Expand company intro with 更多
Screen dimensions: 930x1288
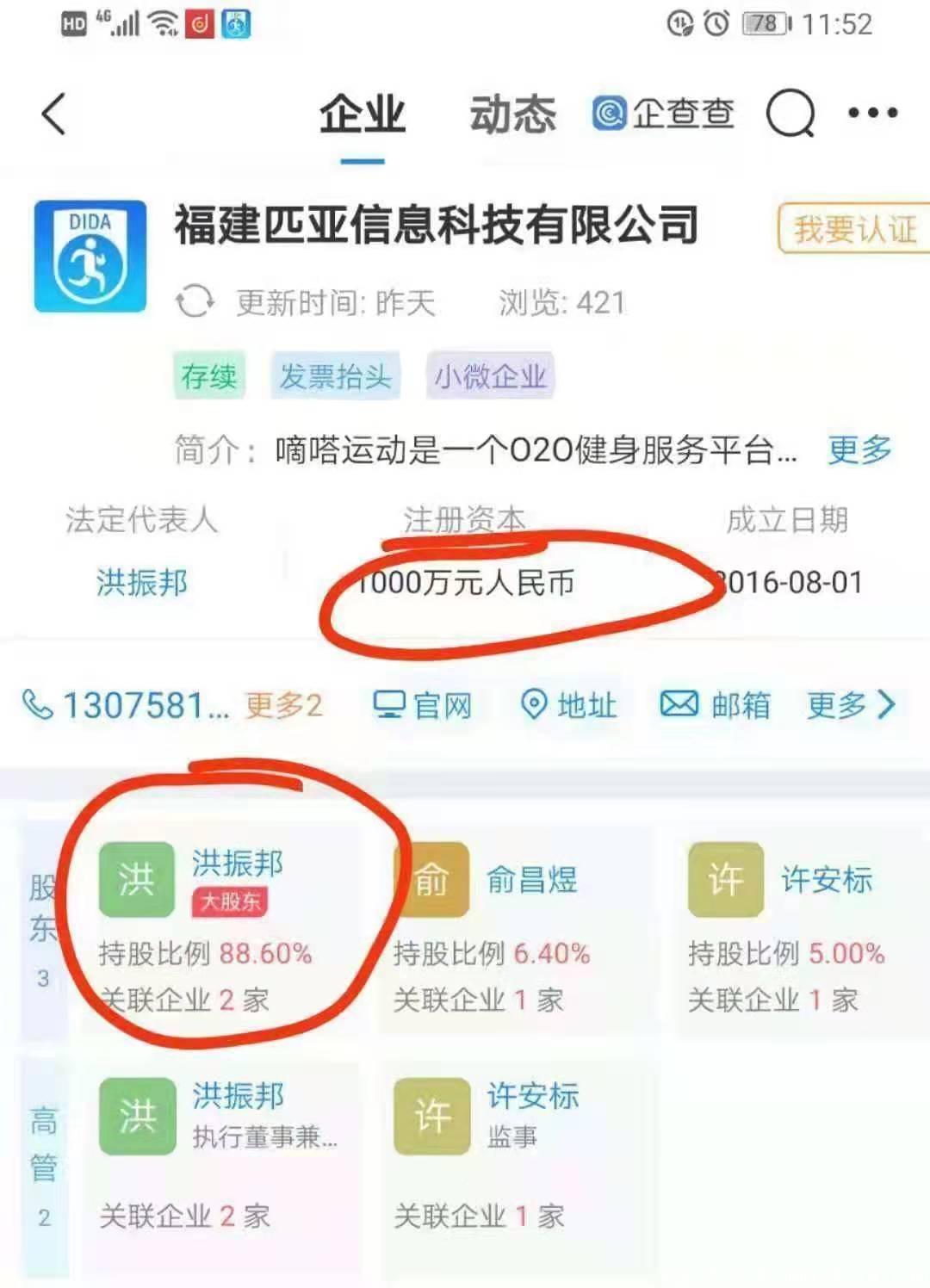click(859, 449)
